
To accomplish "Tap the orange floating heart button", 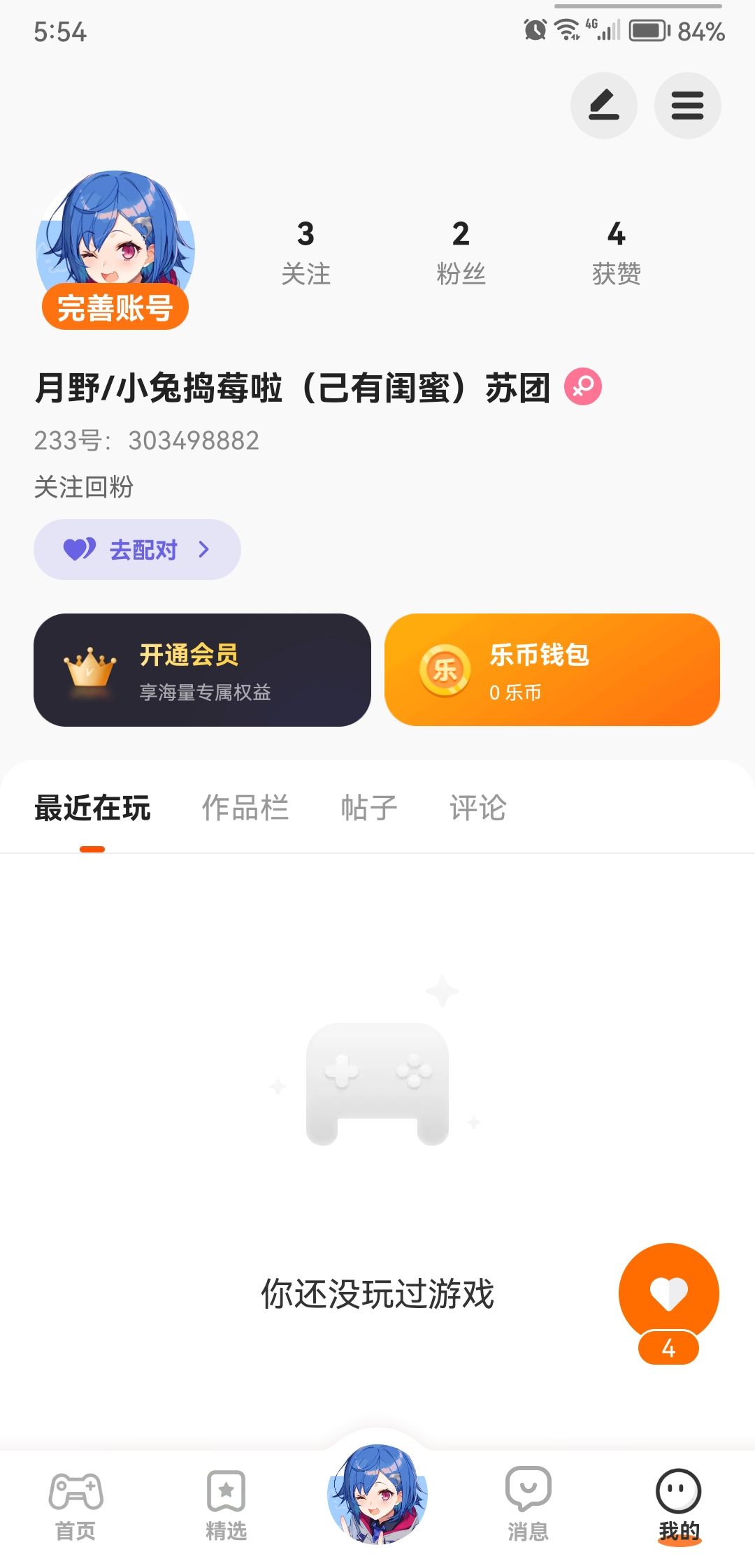I will point(668,1293).
